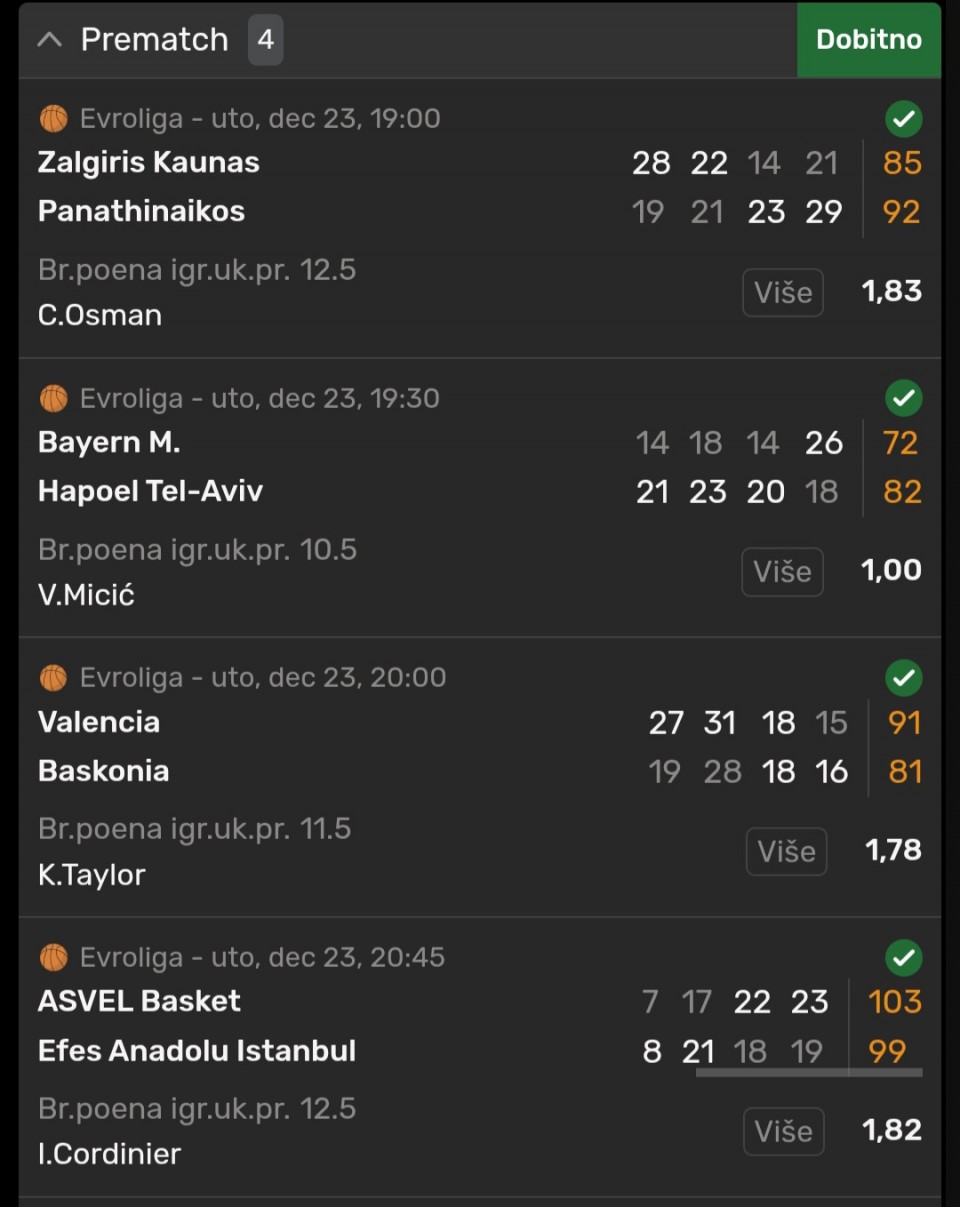Tap the Više button for V.Micić

[782, 572]
